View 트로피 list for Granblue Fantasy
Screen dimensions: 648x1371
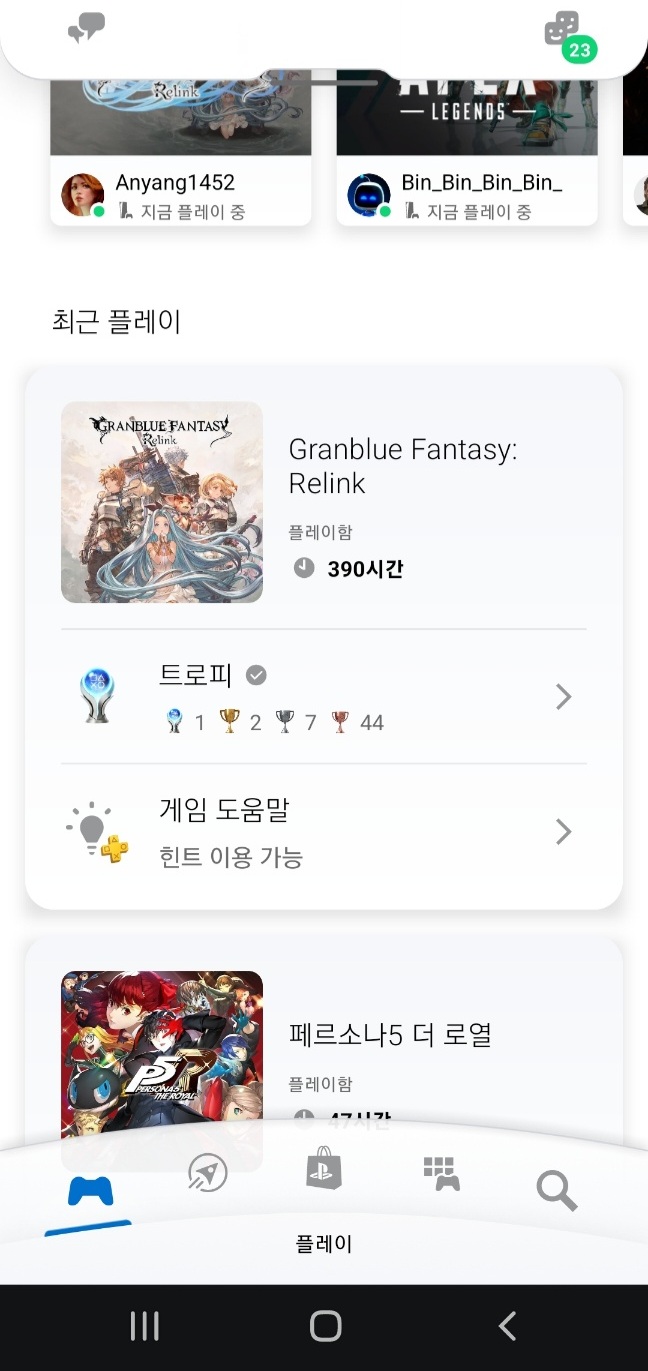coord(323,697)
